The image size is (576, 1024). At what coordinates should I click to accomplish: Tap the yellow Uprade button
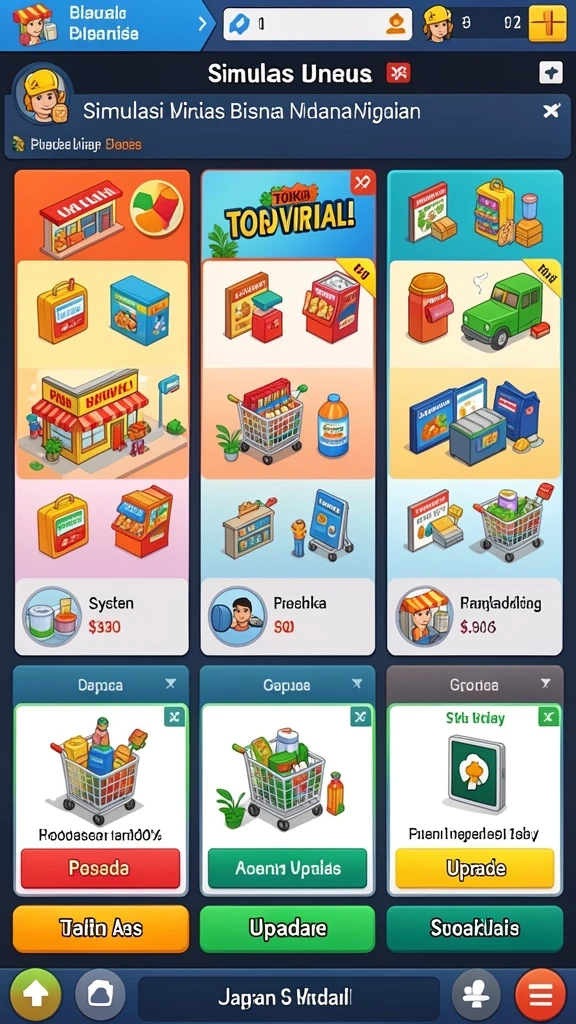click(x=475, y=868)
